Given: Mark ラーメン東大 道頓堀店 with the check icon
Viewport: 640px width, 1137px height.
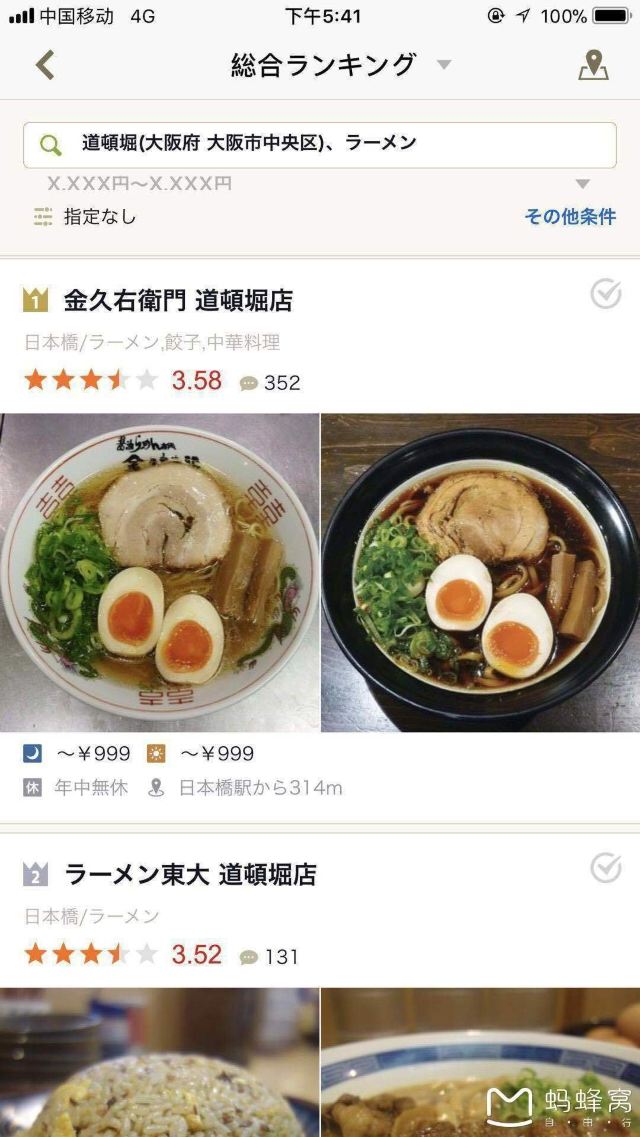Looking at the screenshot, I should [606, 868].
